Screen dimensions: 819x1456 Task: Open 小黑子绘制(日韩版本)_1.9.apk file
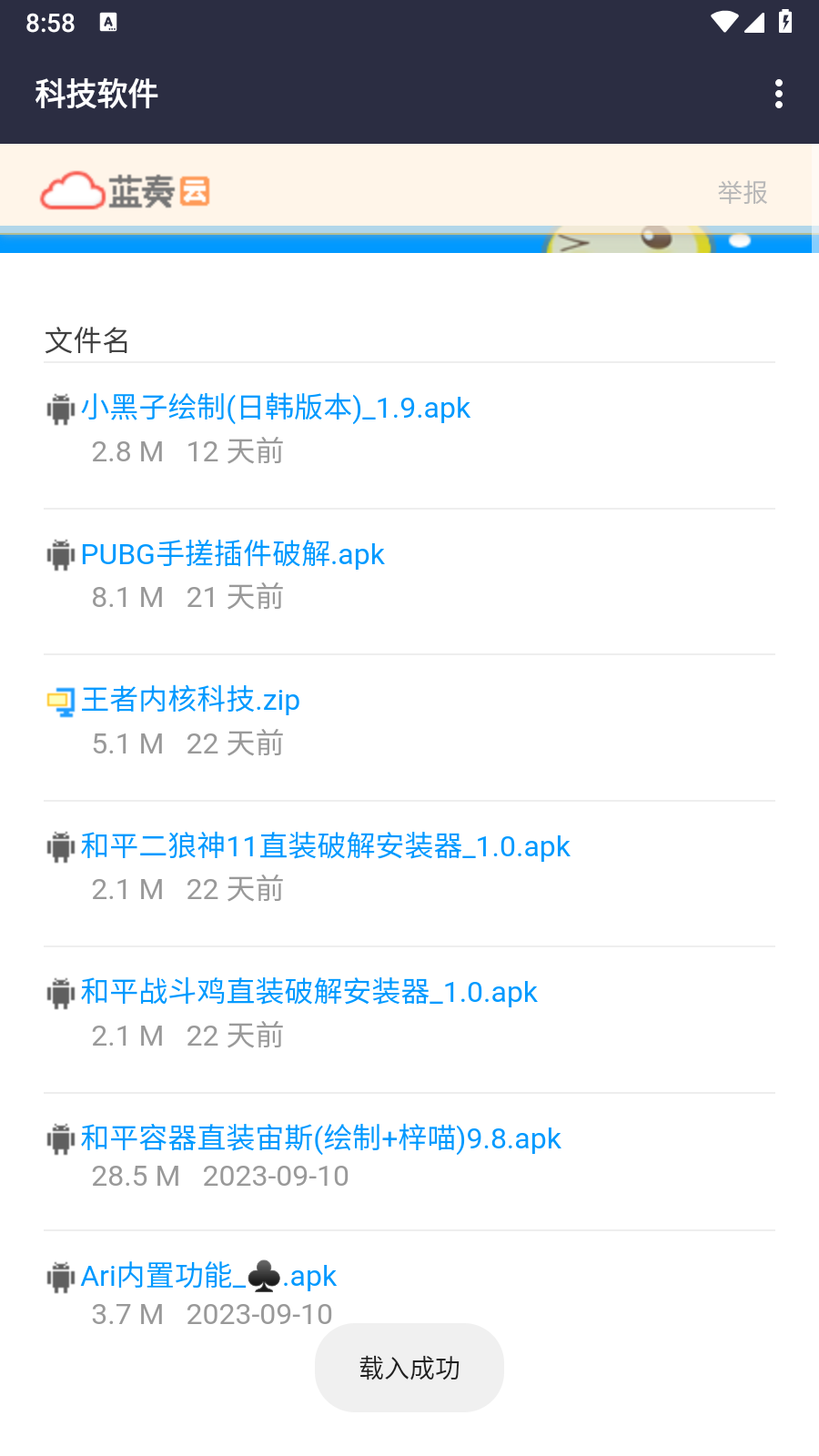pyautogui.click(x=275, y=409)
